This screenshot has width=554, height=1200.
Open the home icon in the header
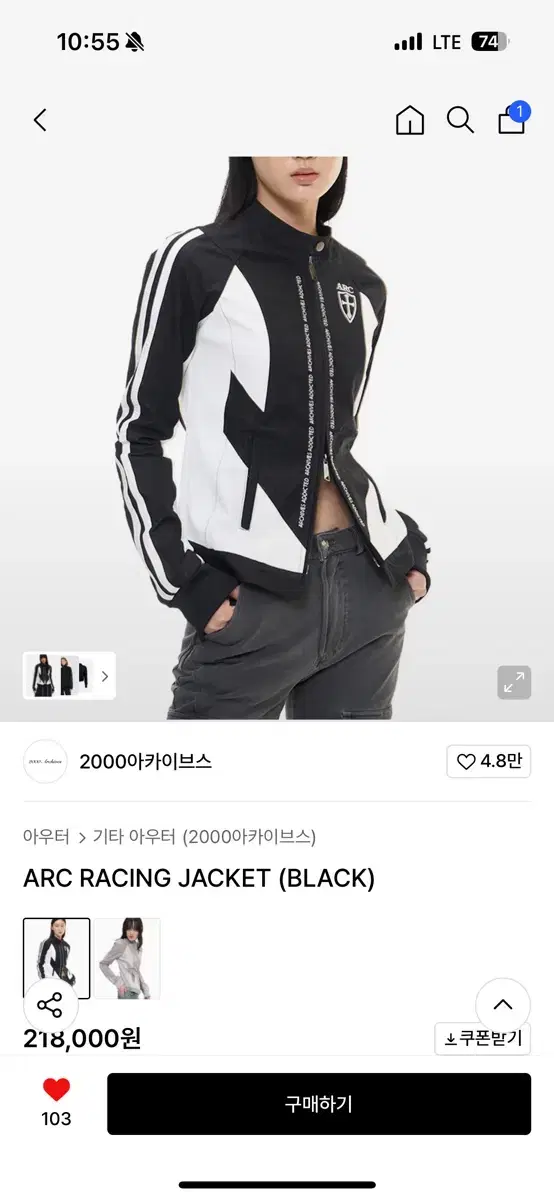coord(410,120)
